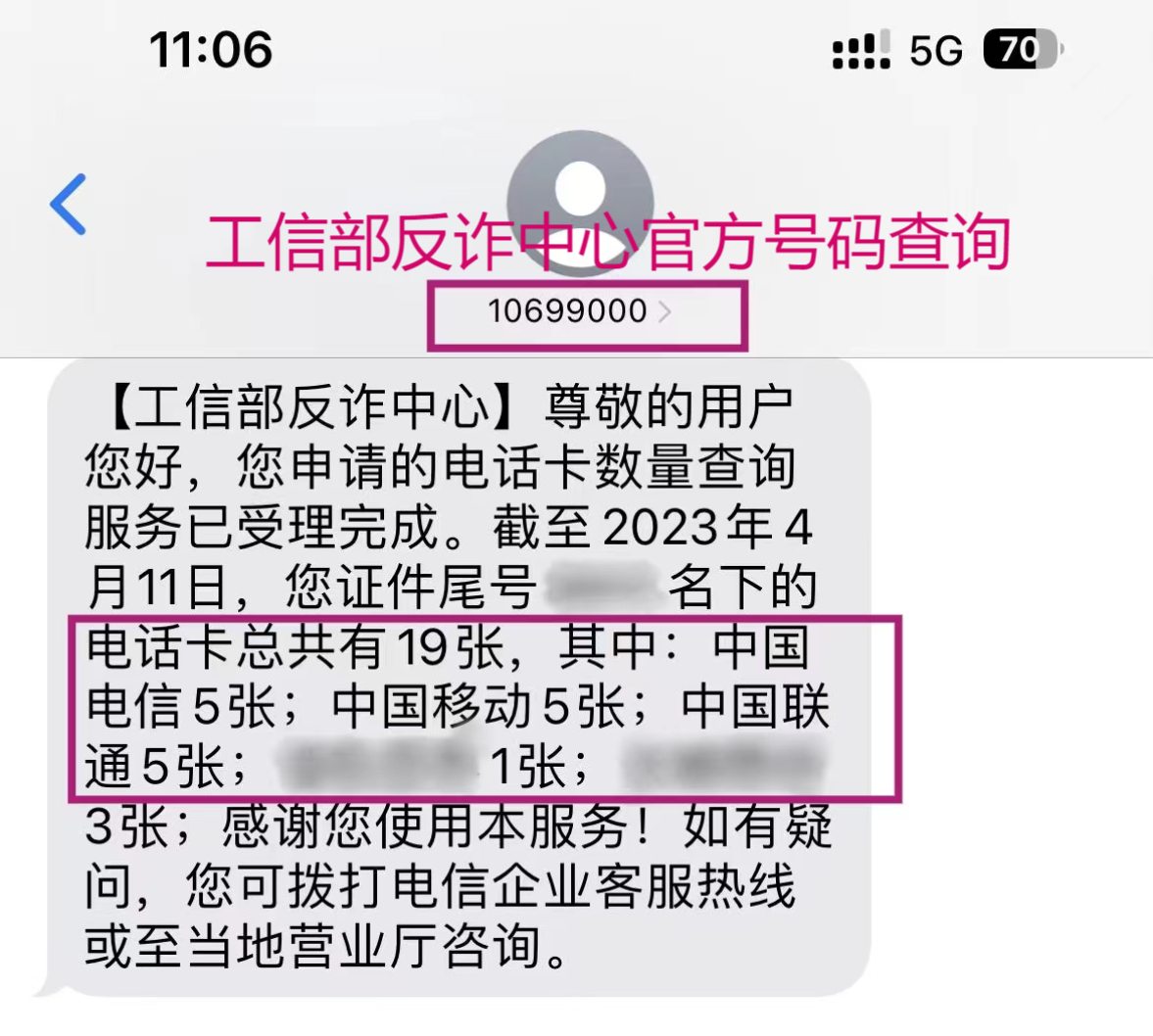The width and height of the screenshot is (1153, 1036).
Task: Go back to the messages list
Action: tap(69, 205)
